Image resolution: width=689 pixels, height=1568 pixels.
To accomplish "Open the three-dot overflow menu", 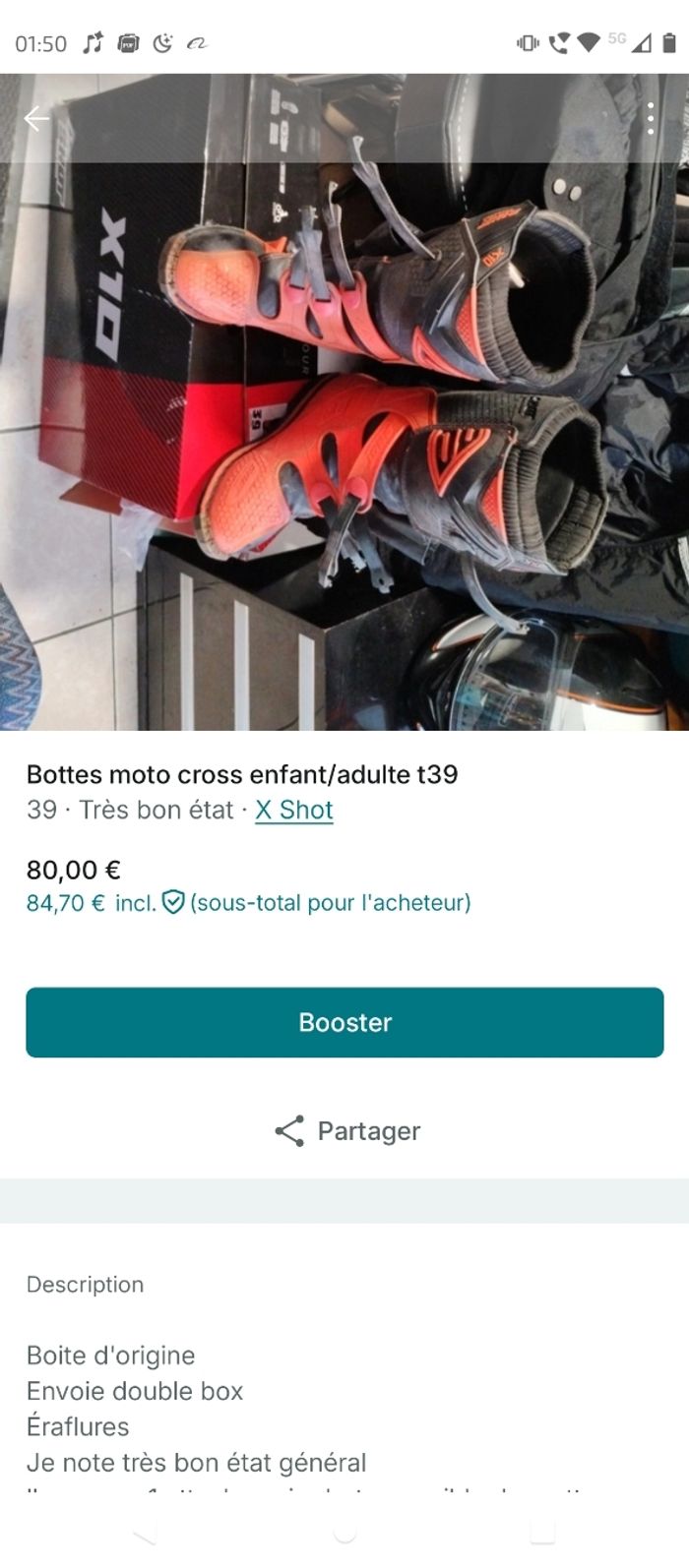I will pos(651,119).
